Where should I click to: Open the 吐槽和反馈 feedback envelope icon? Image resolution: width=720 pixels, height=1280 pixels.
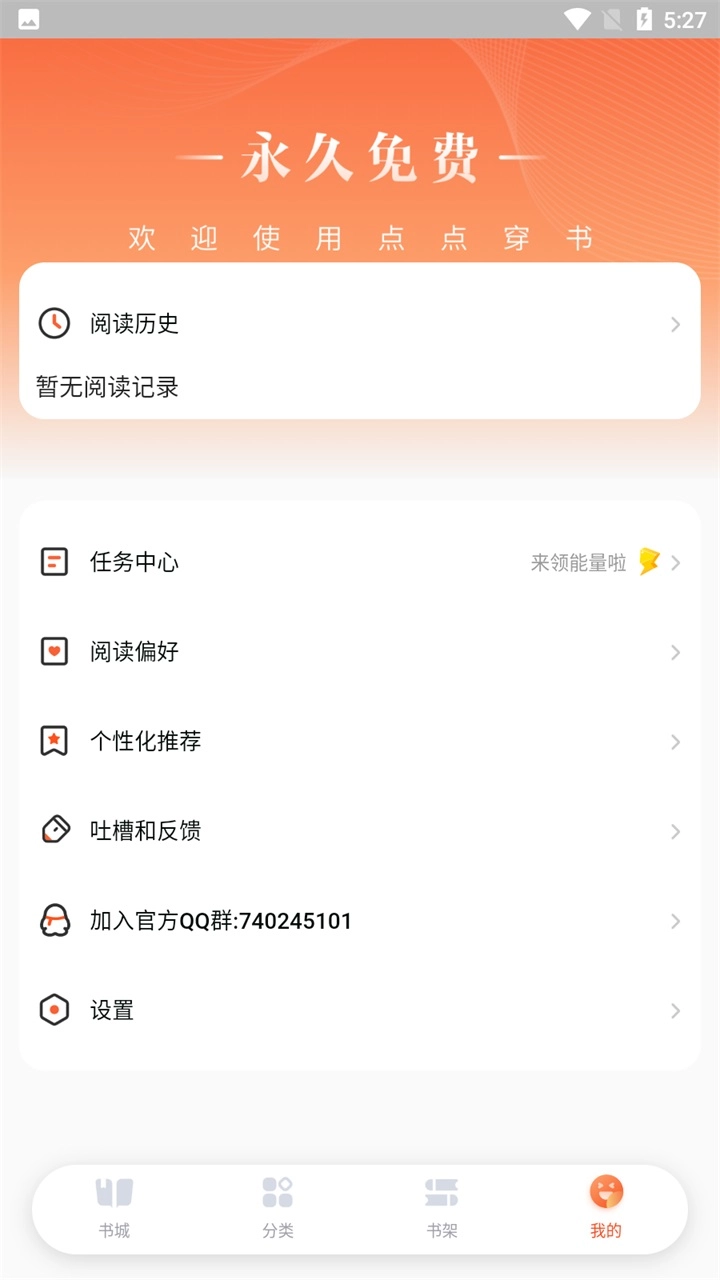(x=54, y=830)
